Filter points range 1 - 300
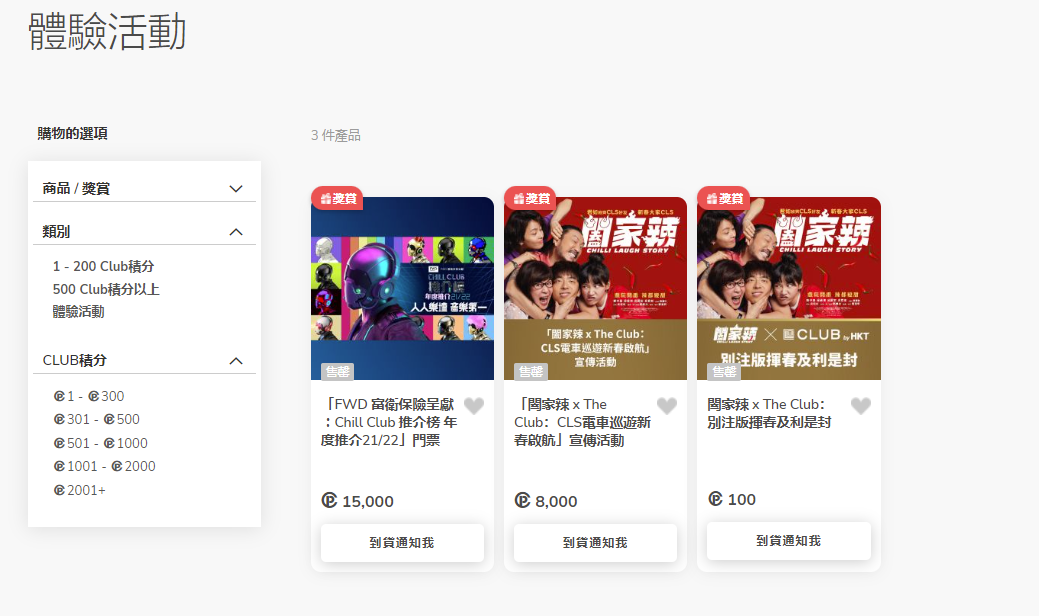Image resolution: width=1039 pixels, height=616 pixels. tap(89, 396)
